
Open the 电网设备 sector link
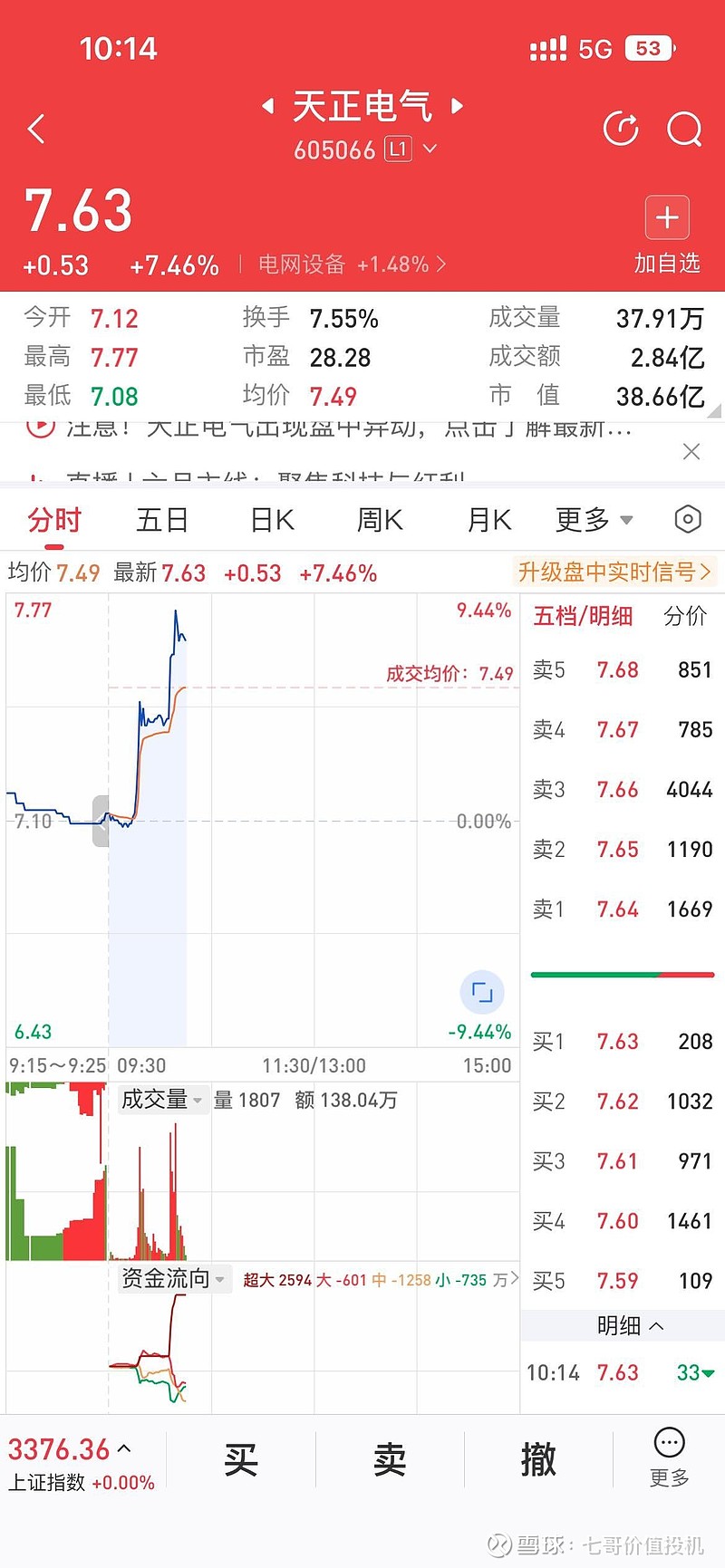point(352,265)
